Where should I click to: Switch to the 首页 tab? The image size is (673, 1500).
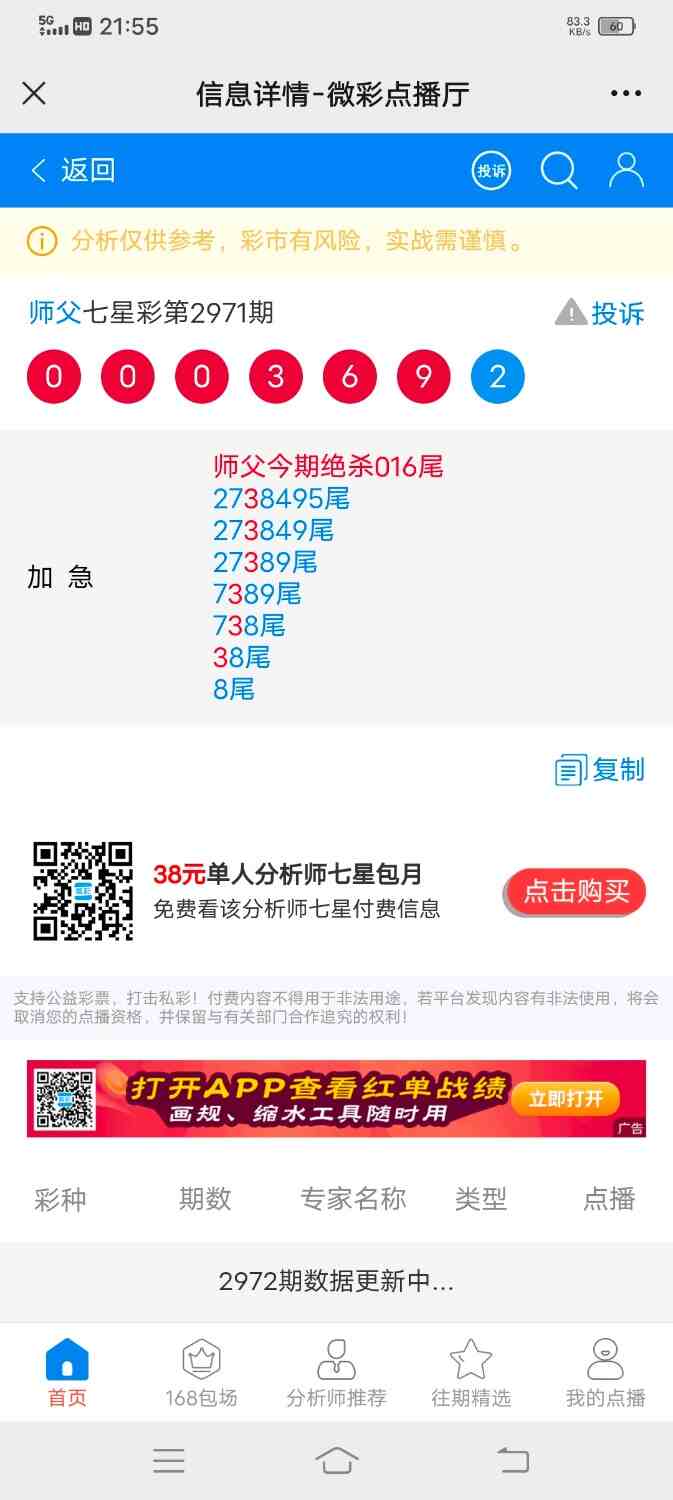67,1373
